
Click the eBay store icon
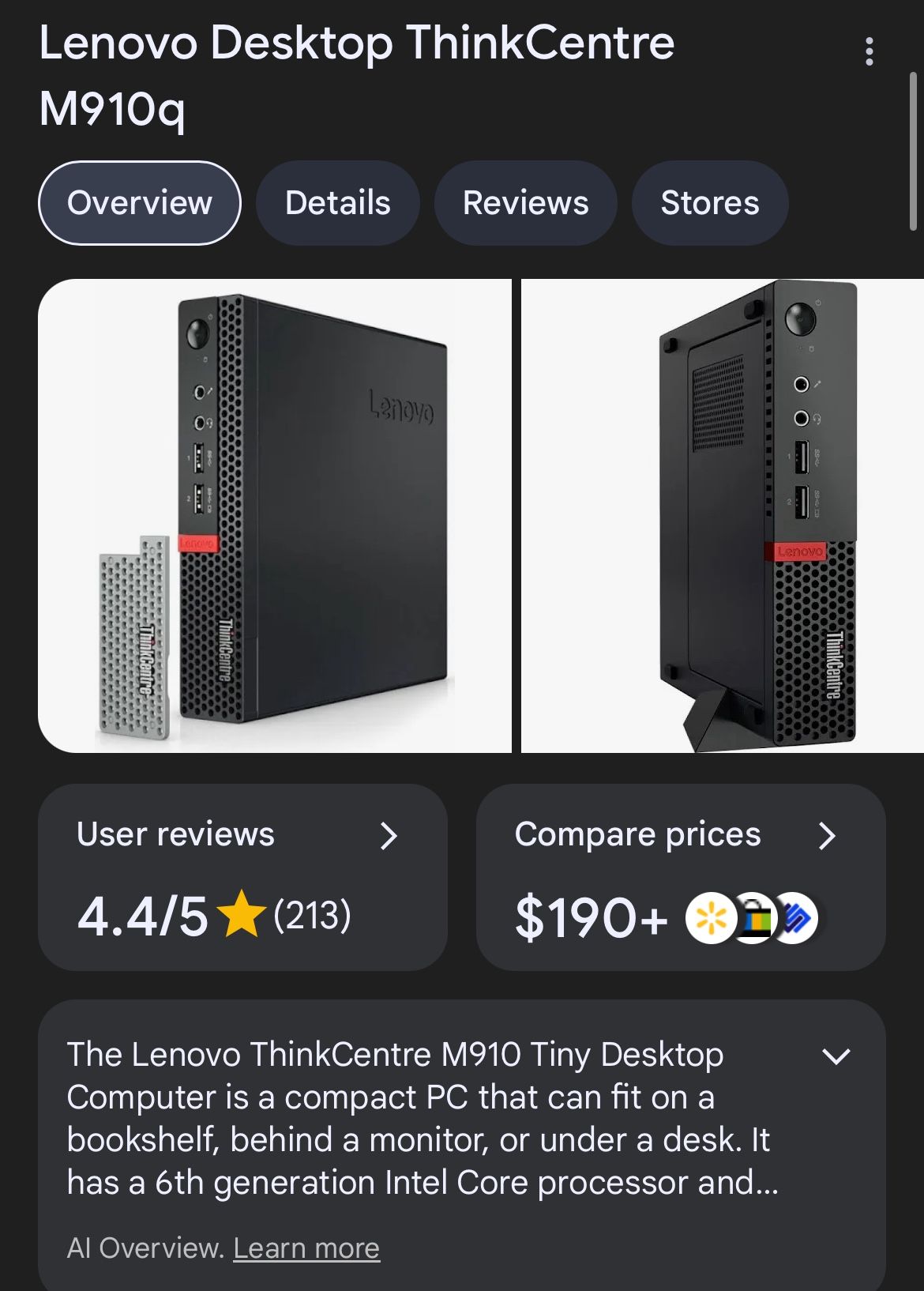click(x=756, y=921)
